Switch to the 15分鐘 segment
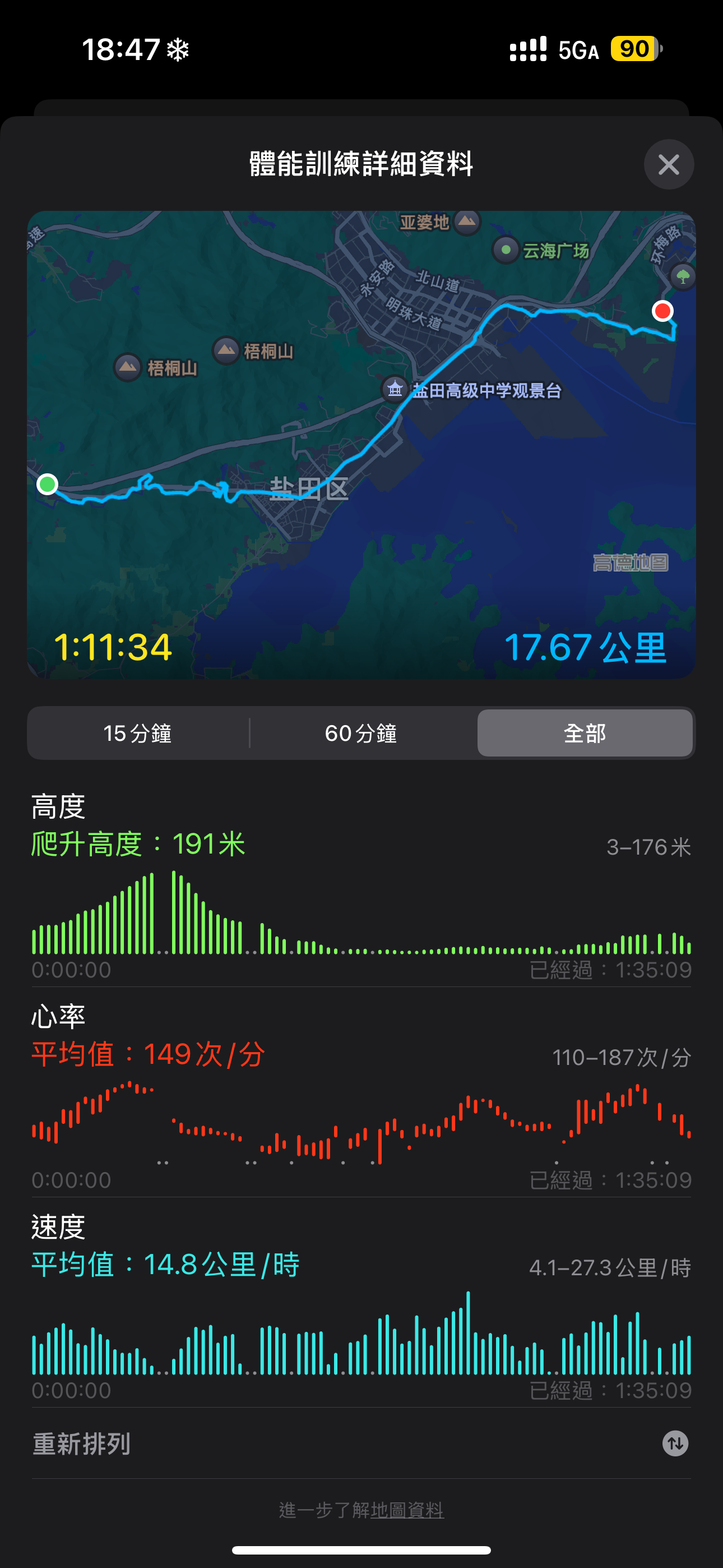The image size is (723, 1568). coord(138,733)
